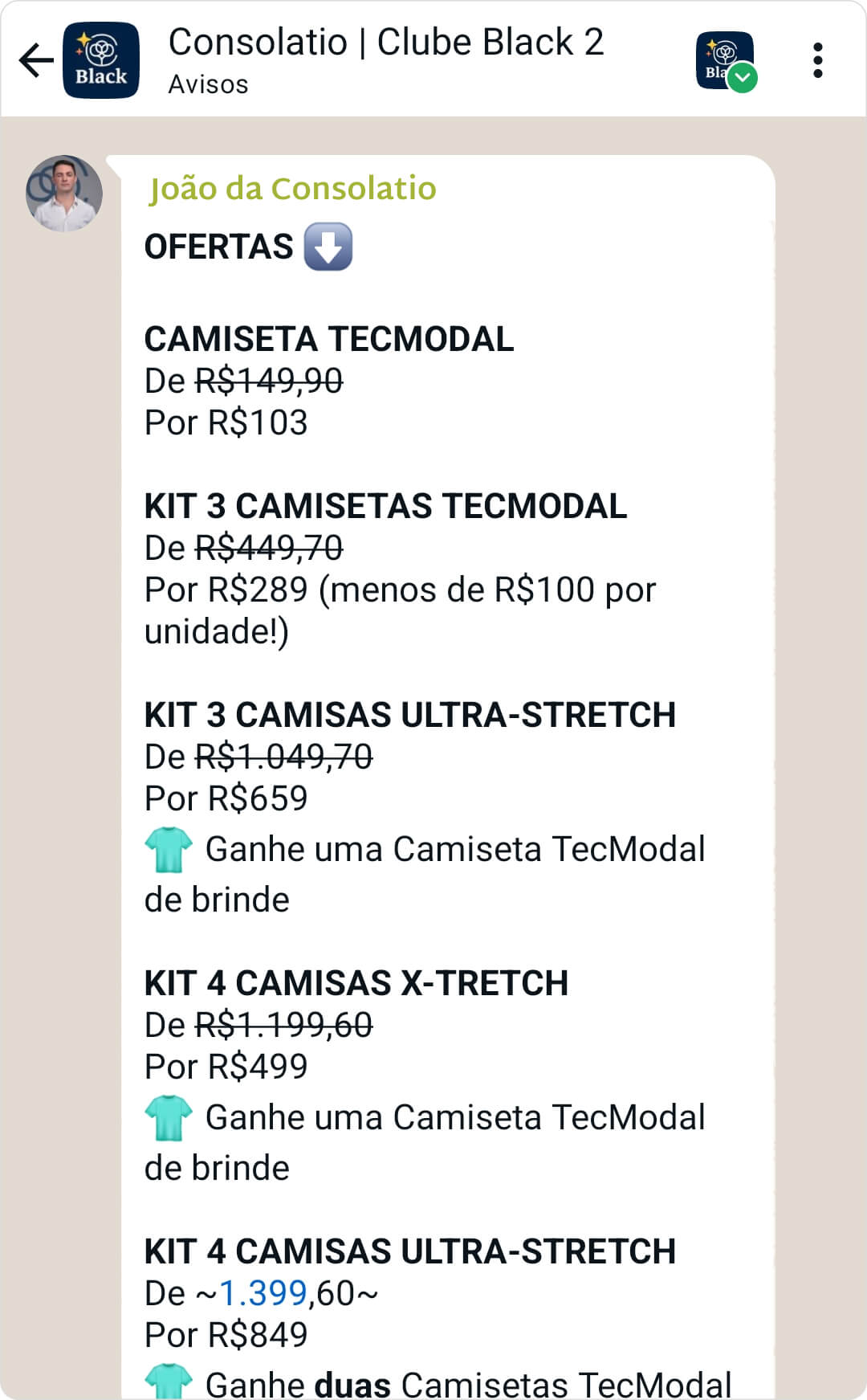Tap the blue 1.399 linked number
This screenshot has width=867, height=1400.
click(263, 1293)
